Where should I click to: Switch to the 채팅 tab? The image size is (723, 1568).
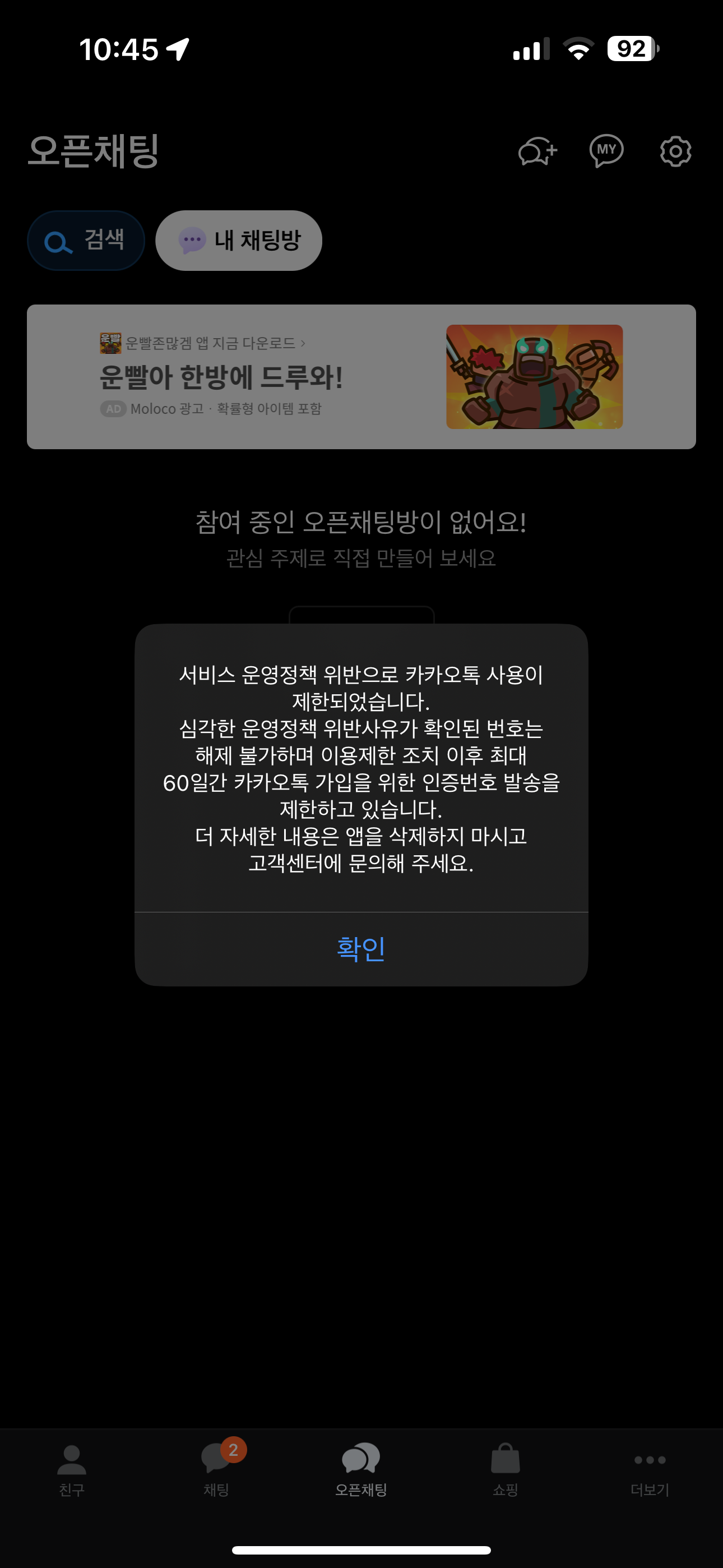coord(217,1469)
